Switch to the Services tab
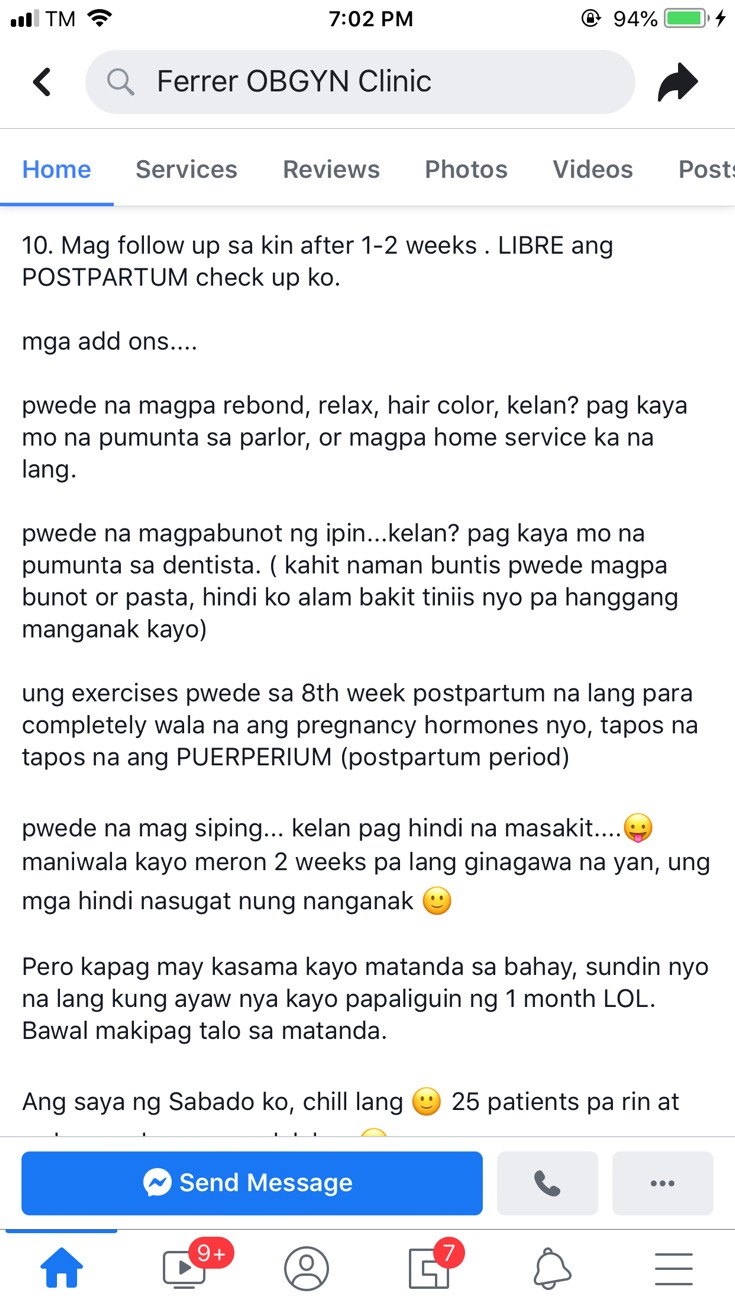 click(186, 169)
